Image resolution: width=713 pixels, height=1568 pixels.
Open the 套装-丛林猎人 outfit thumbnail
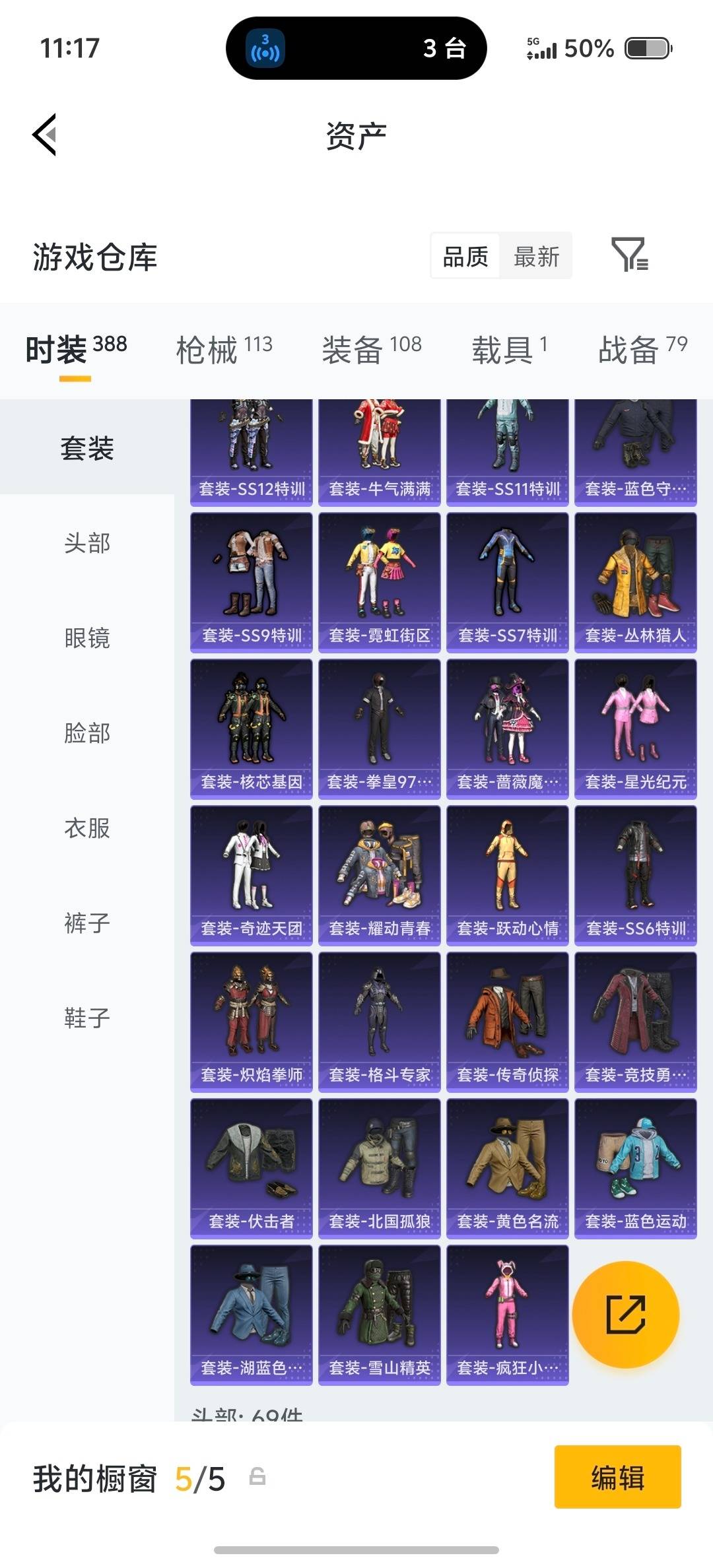pyautogui.click(x=636, y=581)
